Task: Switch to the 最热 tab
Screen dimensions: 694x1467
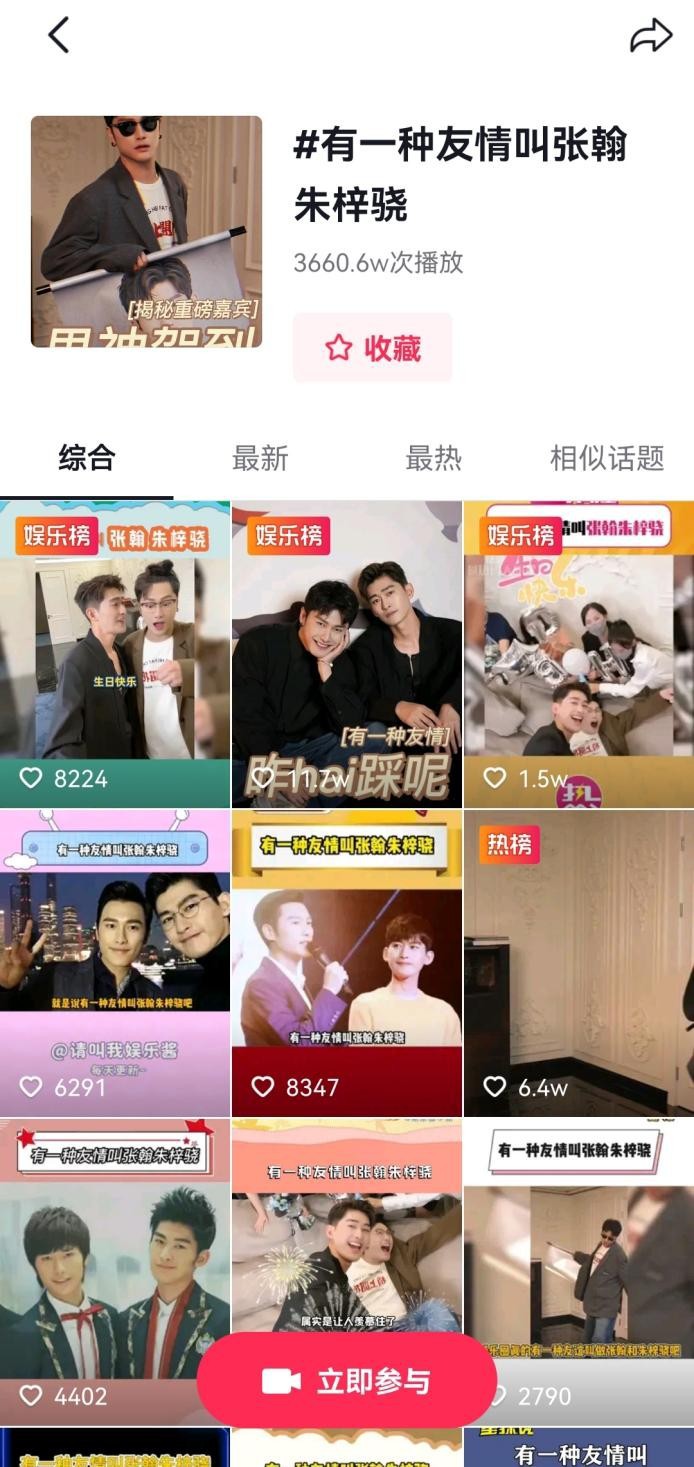Action: coord(433,459)
